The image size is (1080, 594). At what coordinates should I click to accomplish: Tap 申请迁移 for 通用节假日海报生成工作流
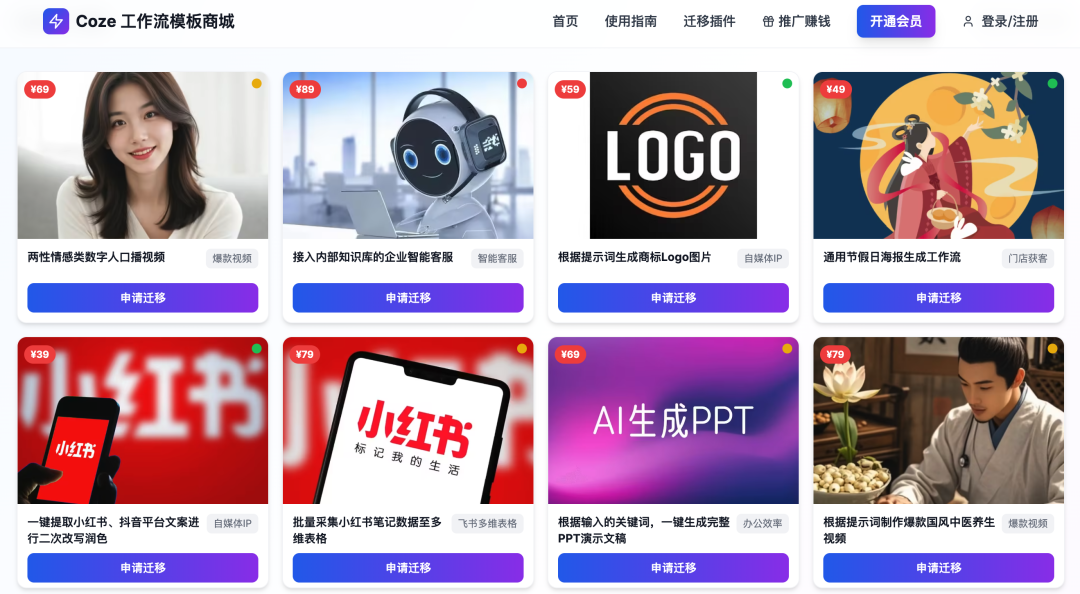coord(938,298)
